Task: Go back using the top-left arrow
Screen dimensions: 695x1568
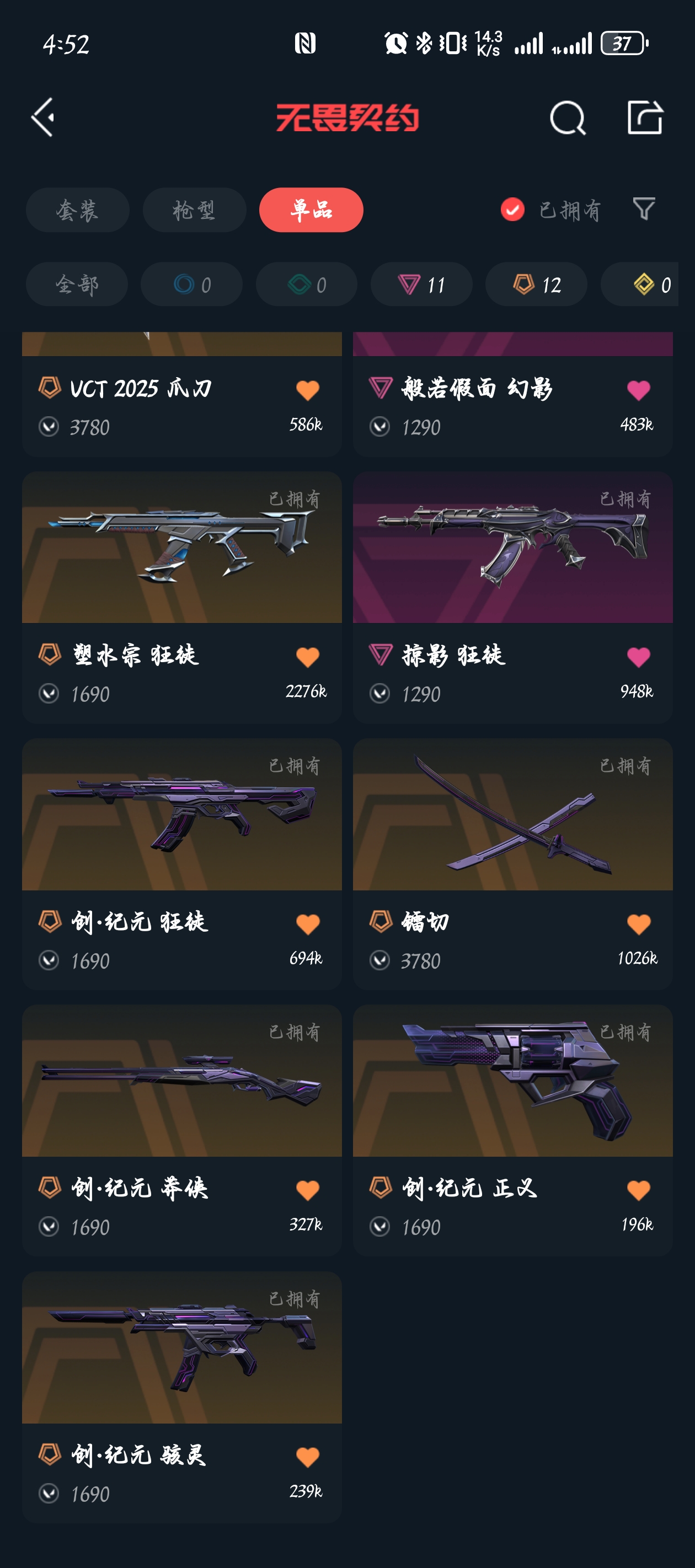Action: (42, 117)
